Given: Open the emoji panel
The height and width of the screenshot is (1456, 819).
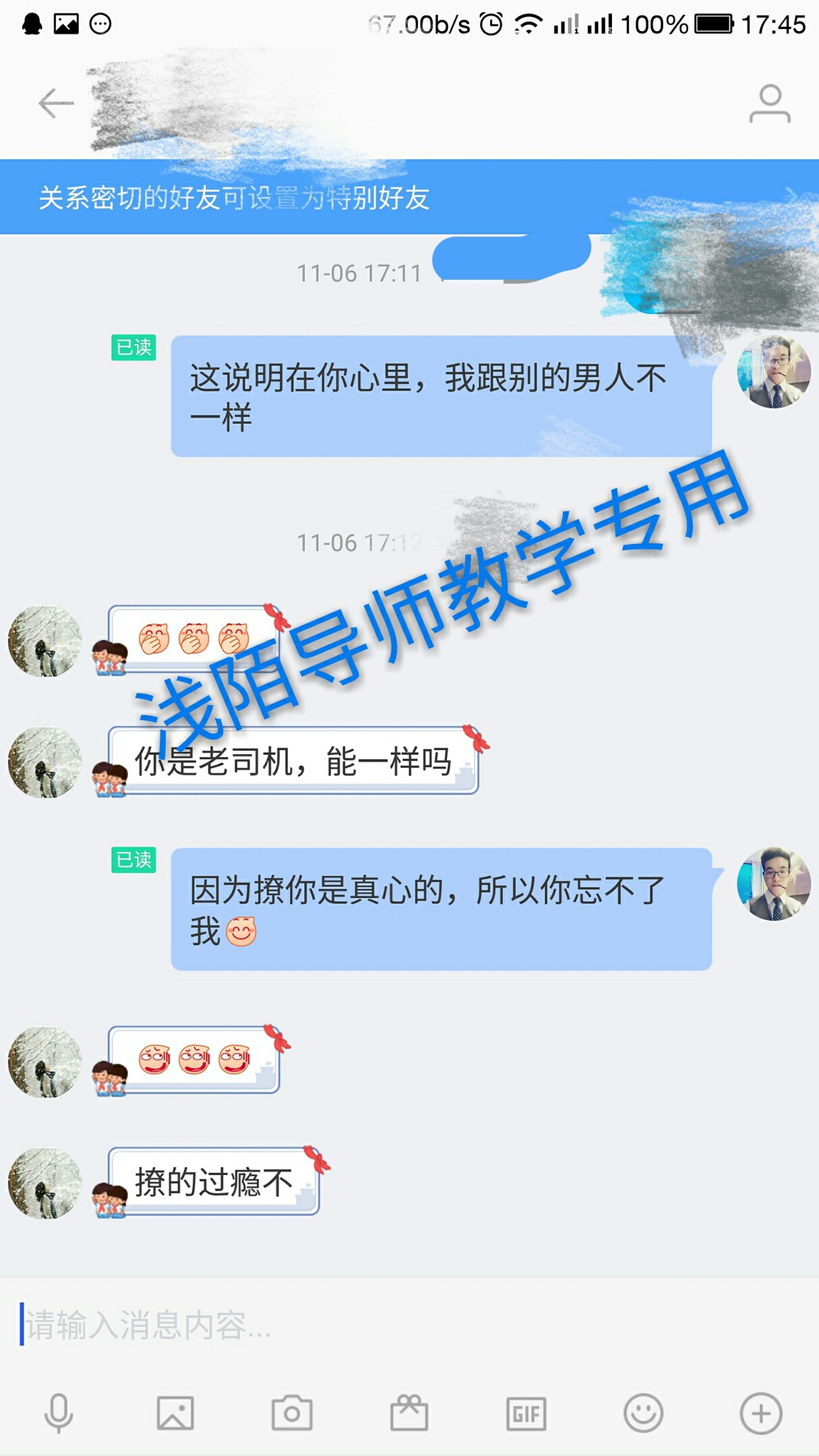Looking at the screenshot, I should (643, 1413).
